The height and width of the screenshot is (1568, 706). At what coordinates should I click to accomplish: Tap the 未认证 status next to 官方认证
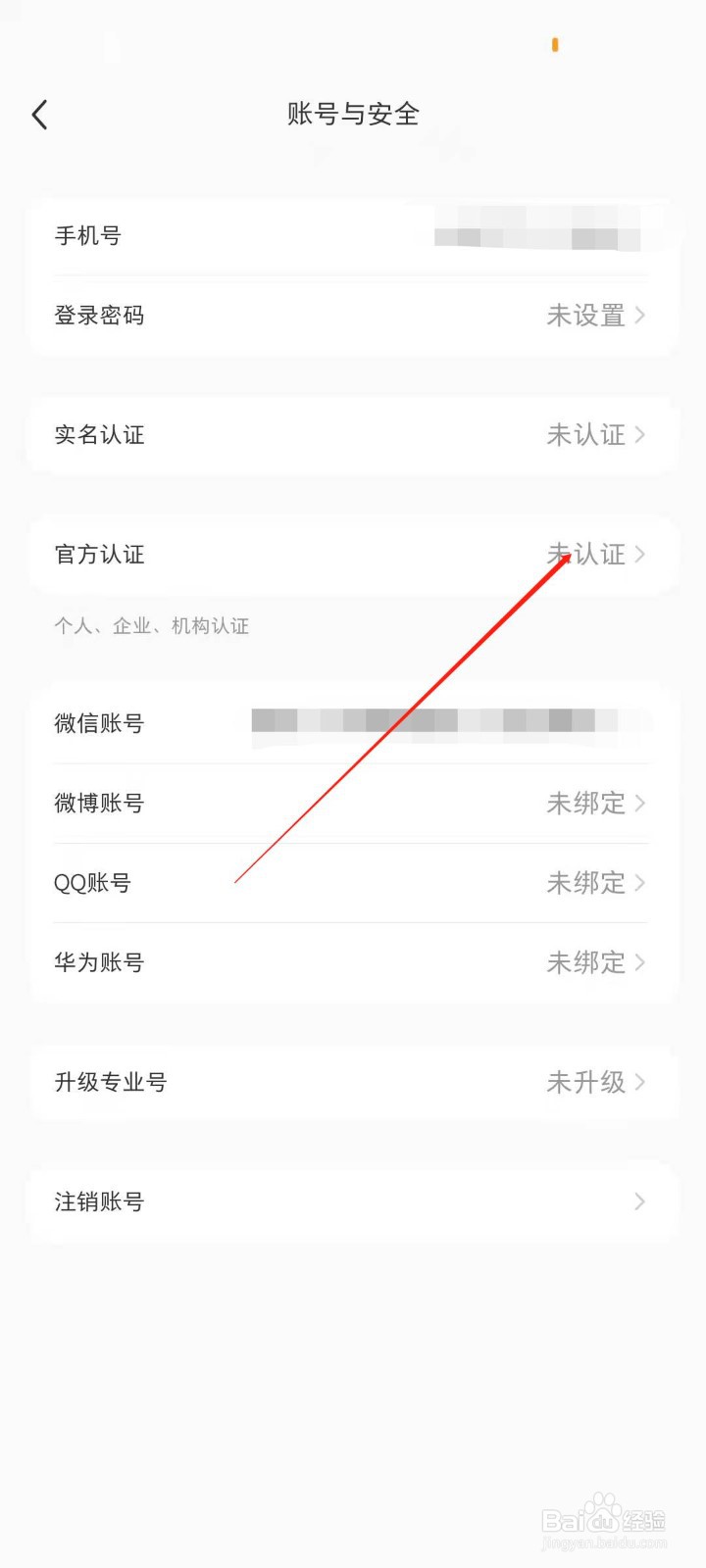pos(587,555)
